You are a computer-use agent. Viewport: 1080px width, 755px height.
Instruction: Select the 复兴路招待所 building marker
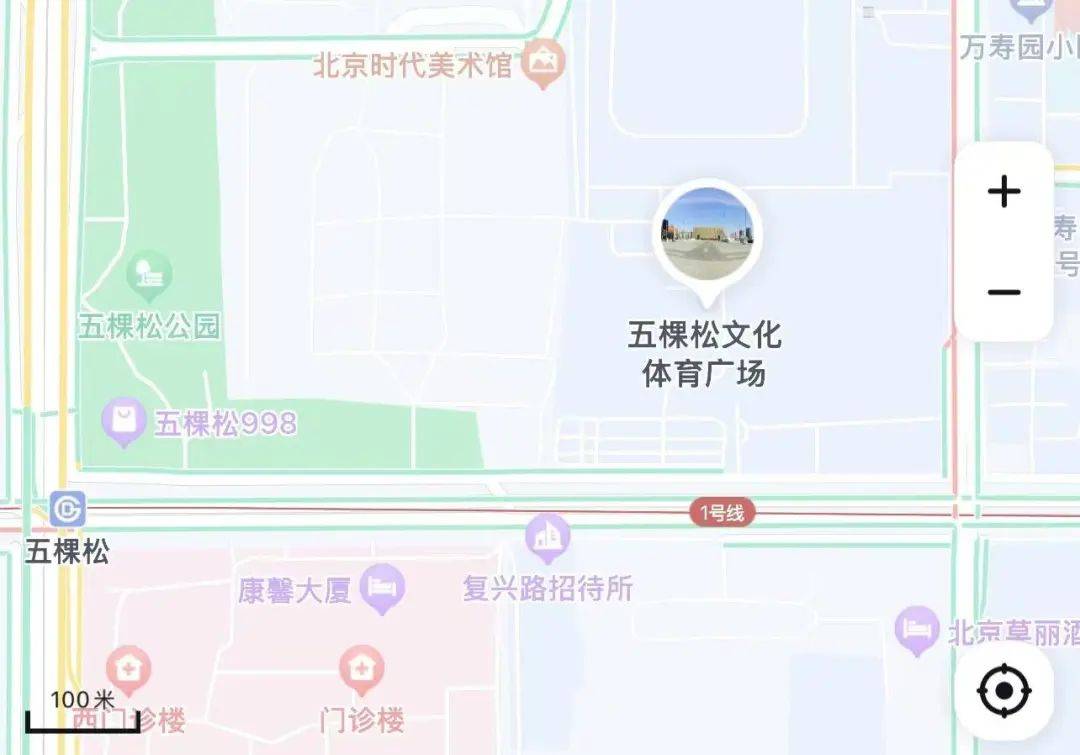coord(548,539)
